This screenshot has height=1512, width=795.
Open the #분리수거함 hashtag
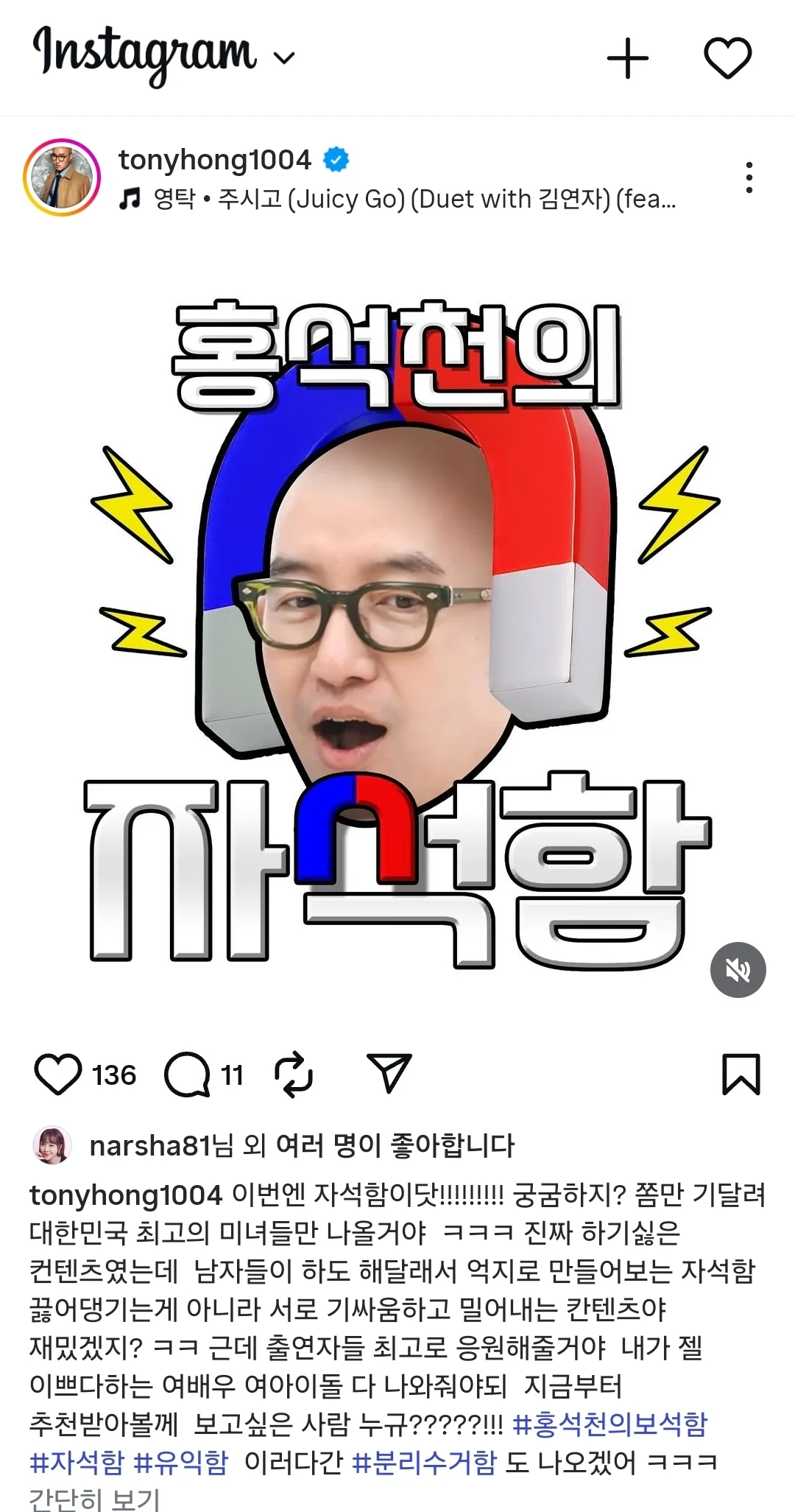[x=425, y=1462]
